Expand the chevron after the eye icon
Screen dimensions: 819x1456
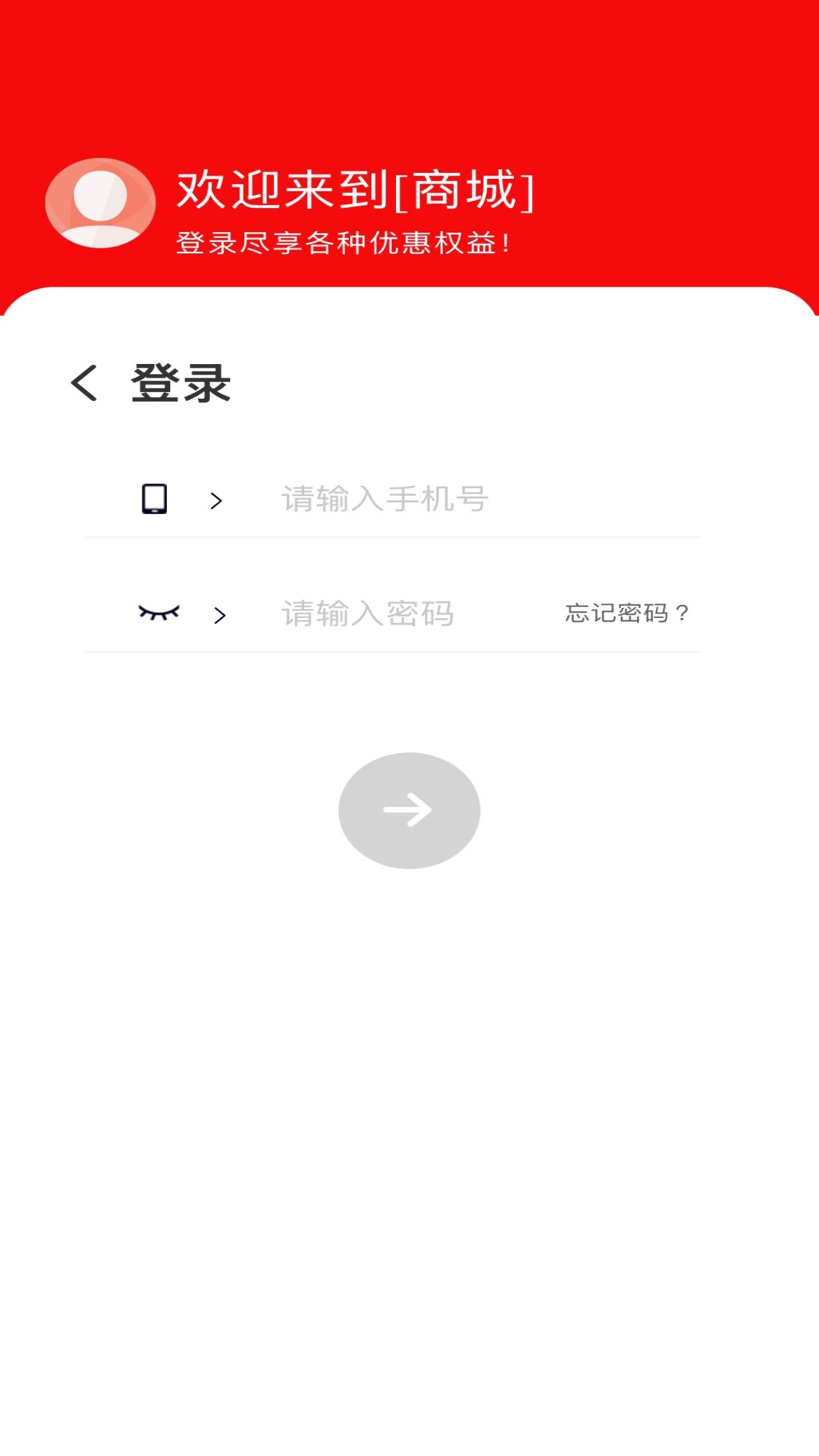(220, 615)
